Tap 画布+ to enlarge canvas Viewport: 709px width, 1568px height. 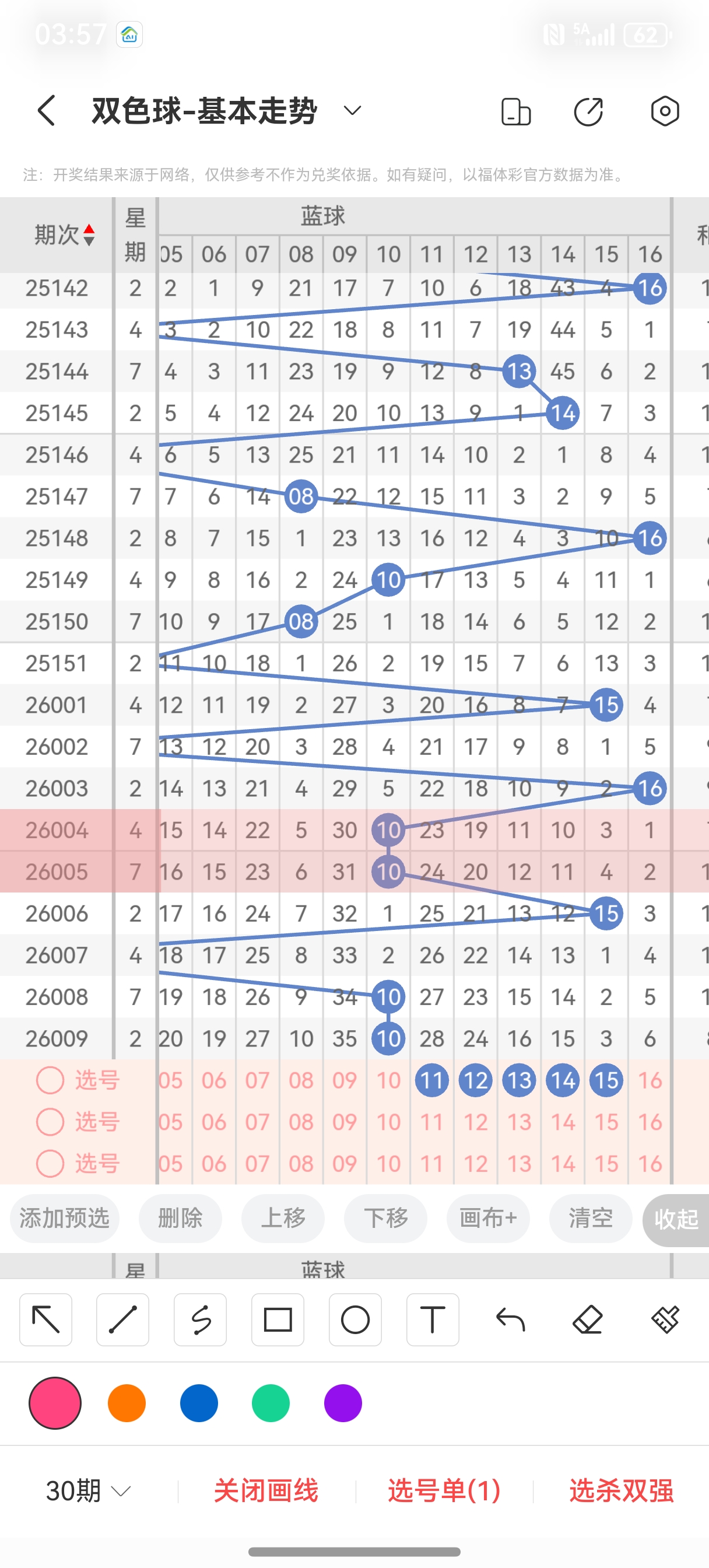pyautogui.click(x=488, y=1218)
